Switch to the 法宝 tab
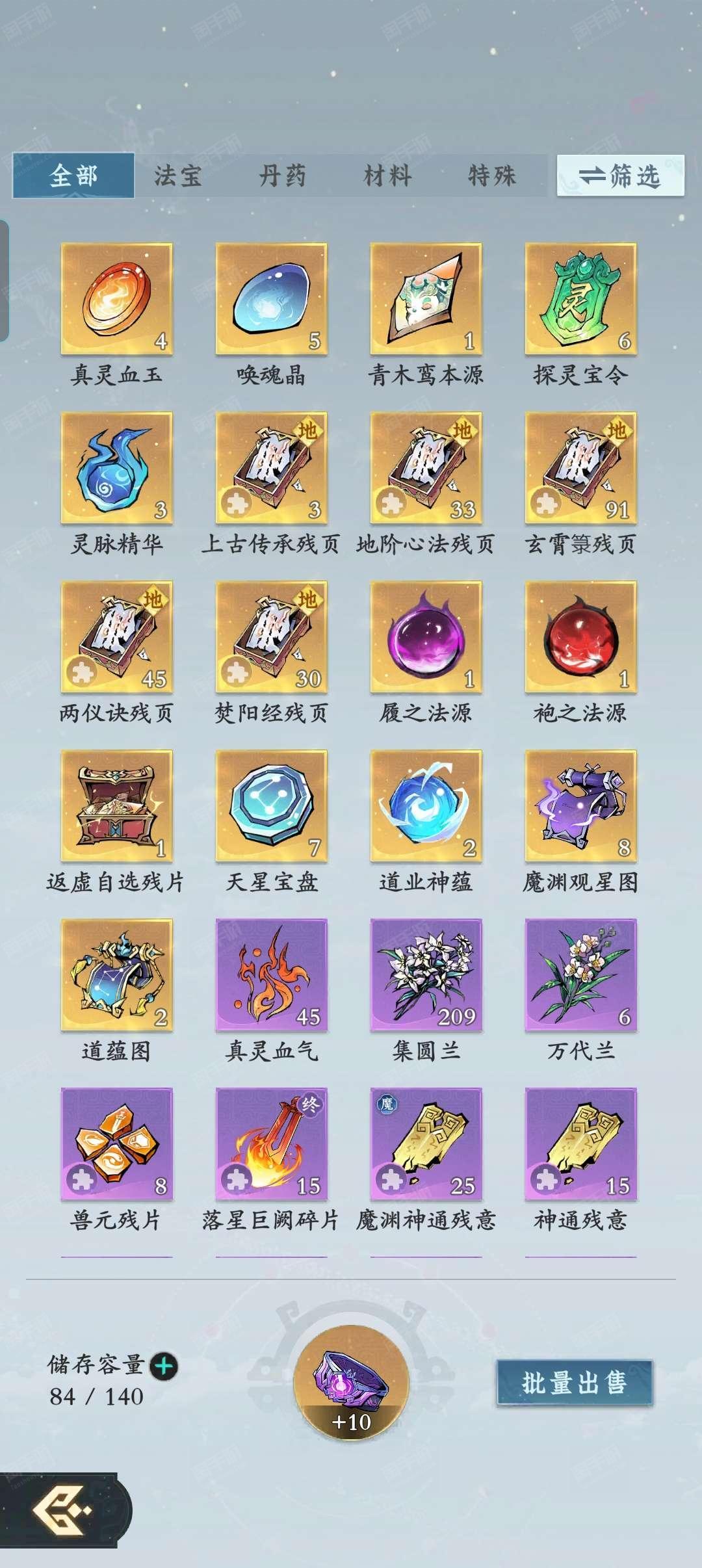Image resolution: width=702 pixels, height=1568 pixels. tap(177, 176)
